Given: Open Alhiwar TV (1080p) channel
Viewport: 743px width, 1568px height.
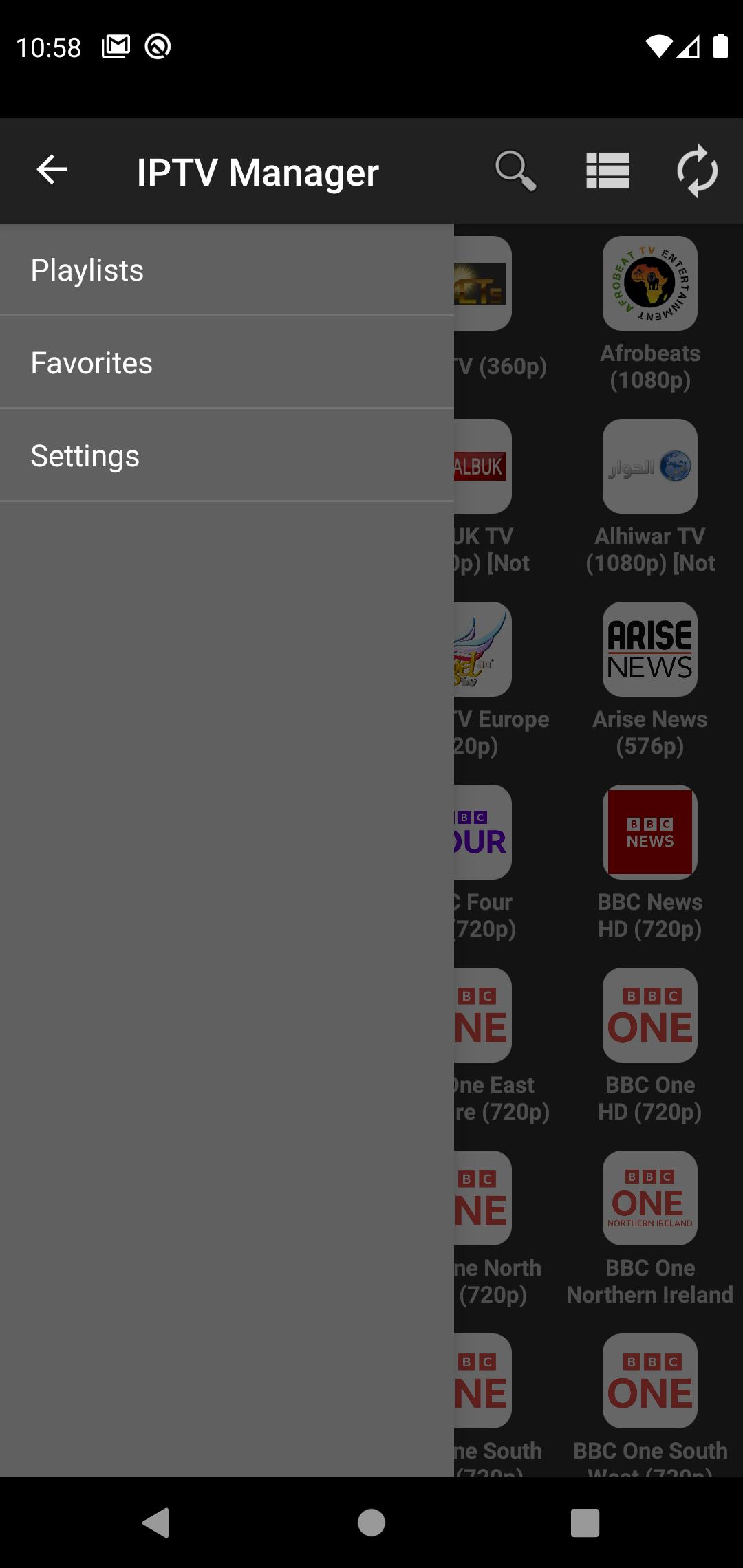Looking at the screenshot, I should (650, 497).
